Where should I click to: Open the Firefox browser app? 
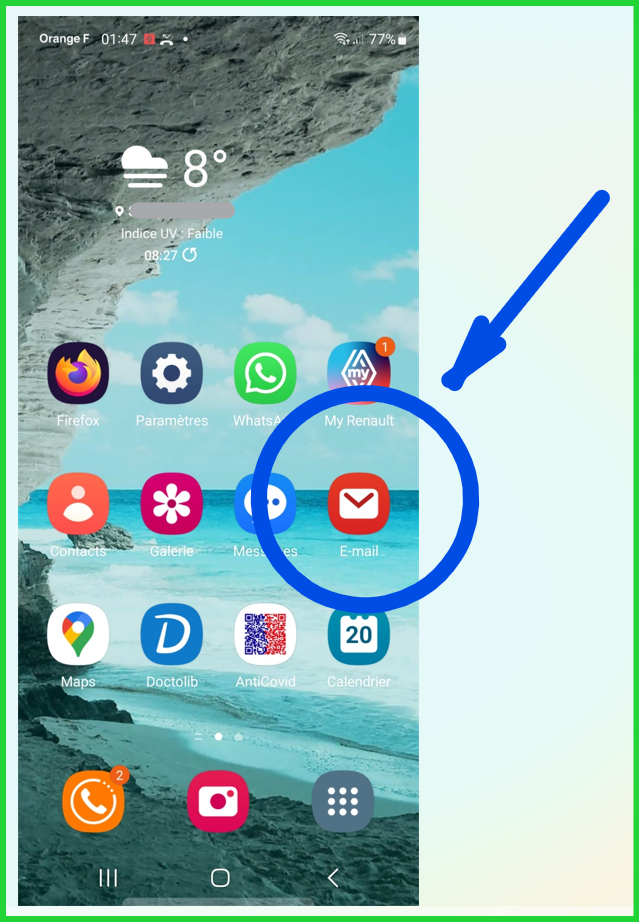pyautogui.click(x=78, y=373)
